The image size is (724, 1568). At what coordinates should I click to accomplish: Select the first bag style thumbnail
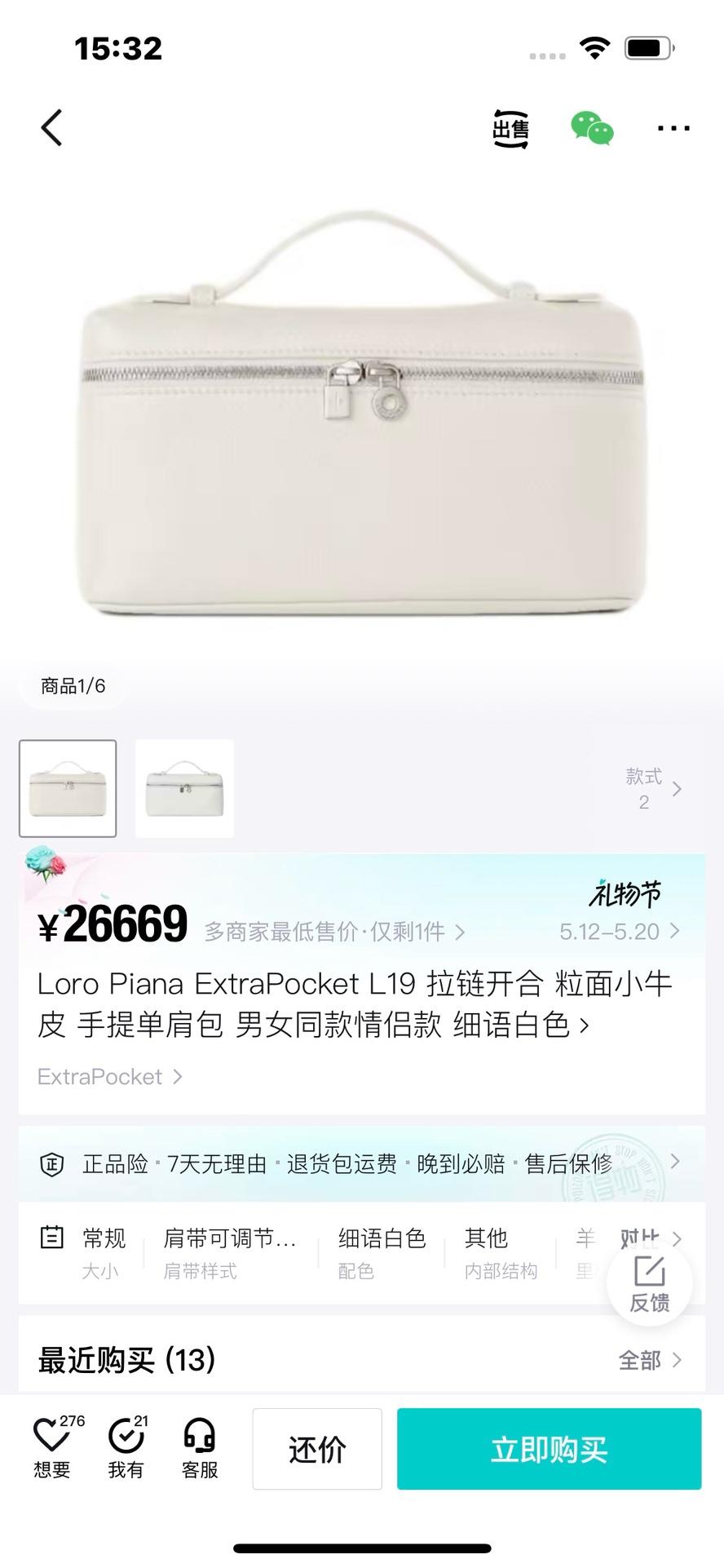(68, 788)
